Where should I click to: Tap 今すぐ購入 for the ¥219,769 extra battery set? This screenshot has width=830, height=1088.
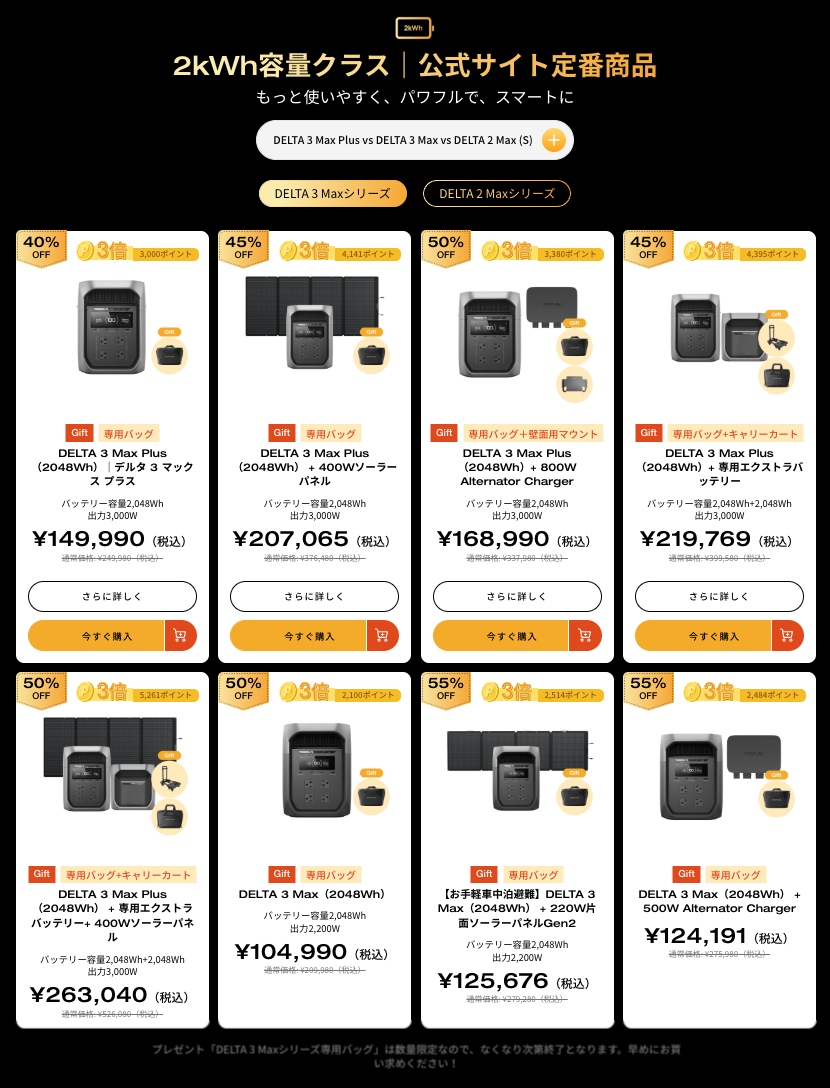[x=703, y=636]
